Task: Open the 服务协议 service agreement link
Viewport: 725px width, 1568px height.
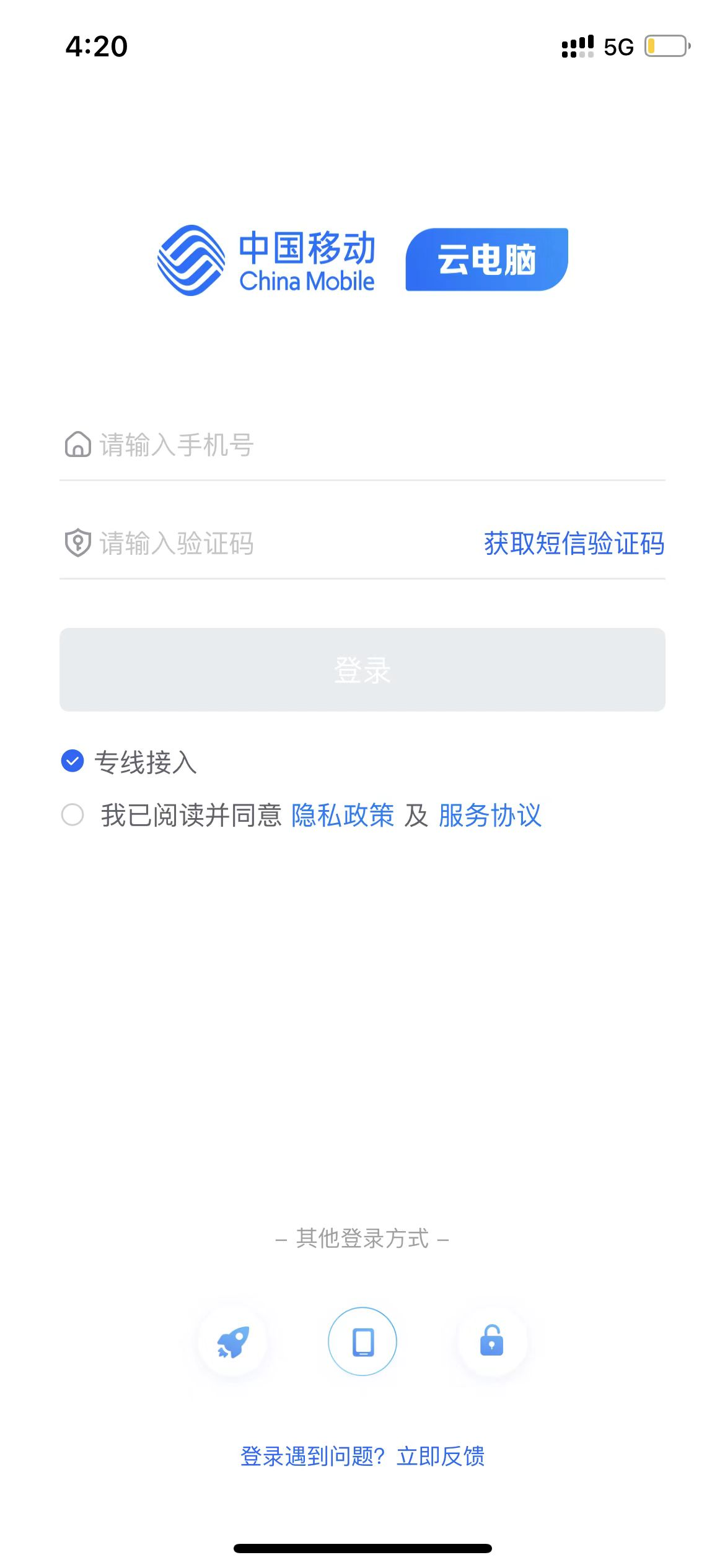Action: click(x=490, y=815)
